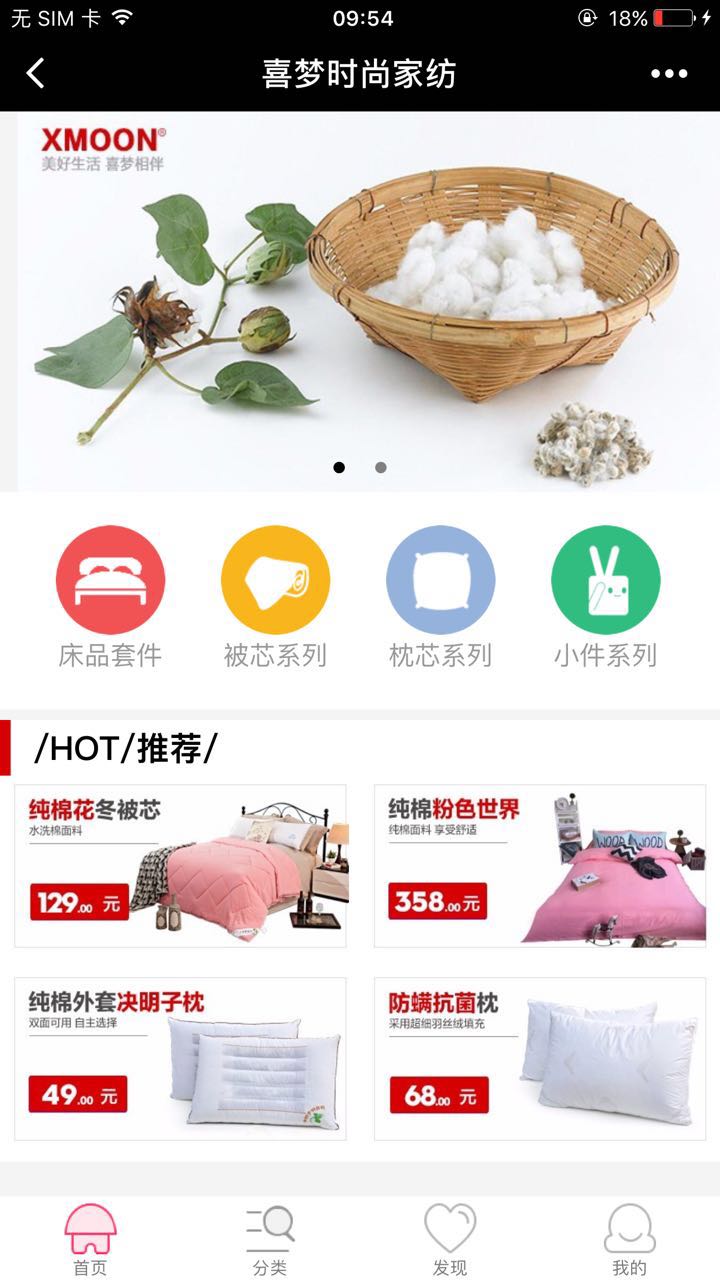This screenshot has height=1280, width=720.
Task: Jump to the second banner slide dot
Action: click(381, 467)
